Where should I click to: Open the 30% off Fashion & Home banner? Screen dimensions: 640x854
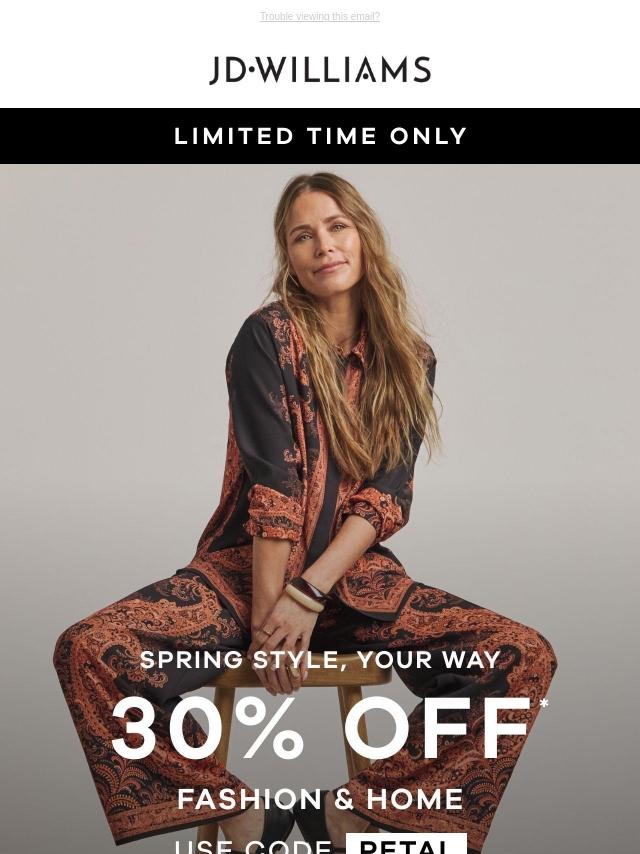[320, 730]
